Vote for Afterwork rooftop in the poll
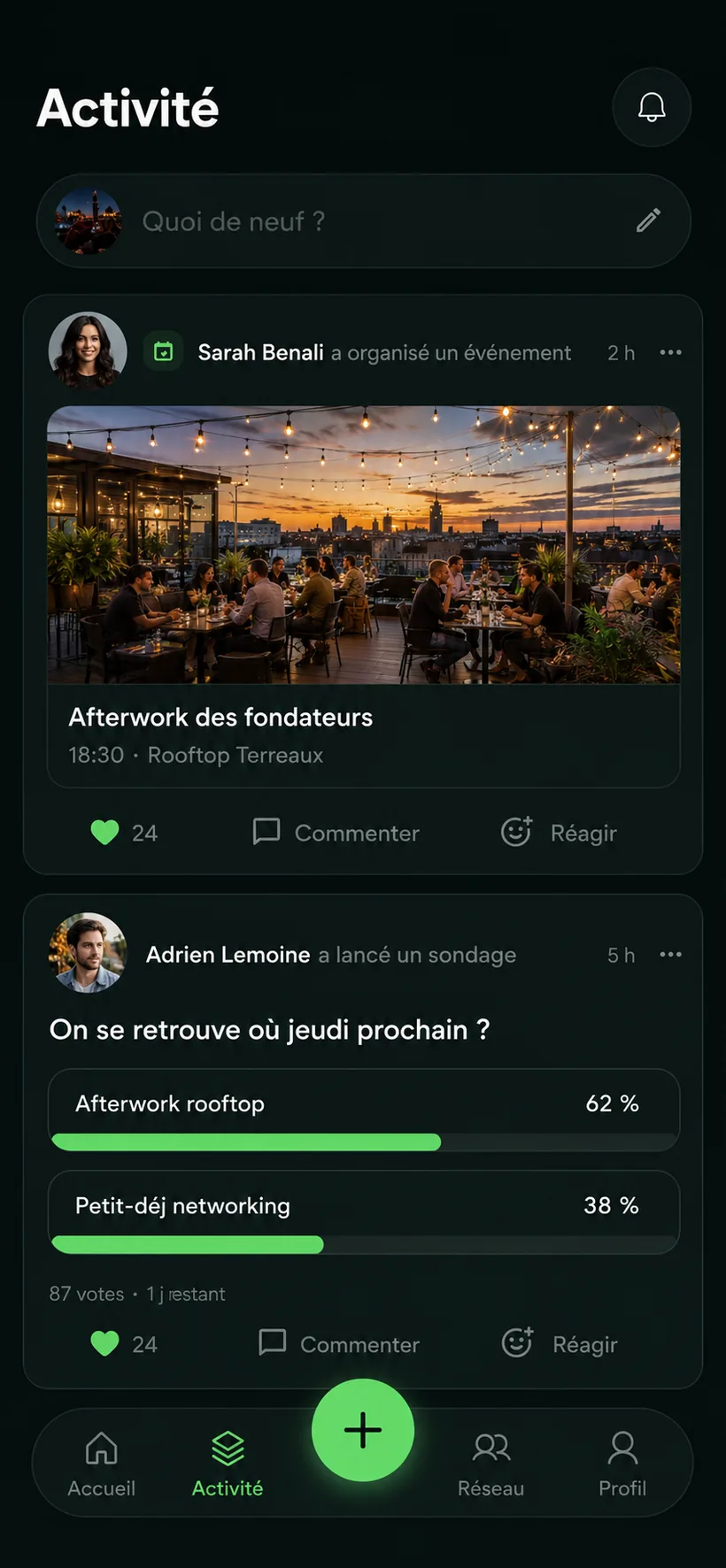 click(363, 1111)
